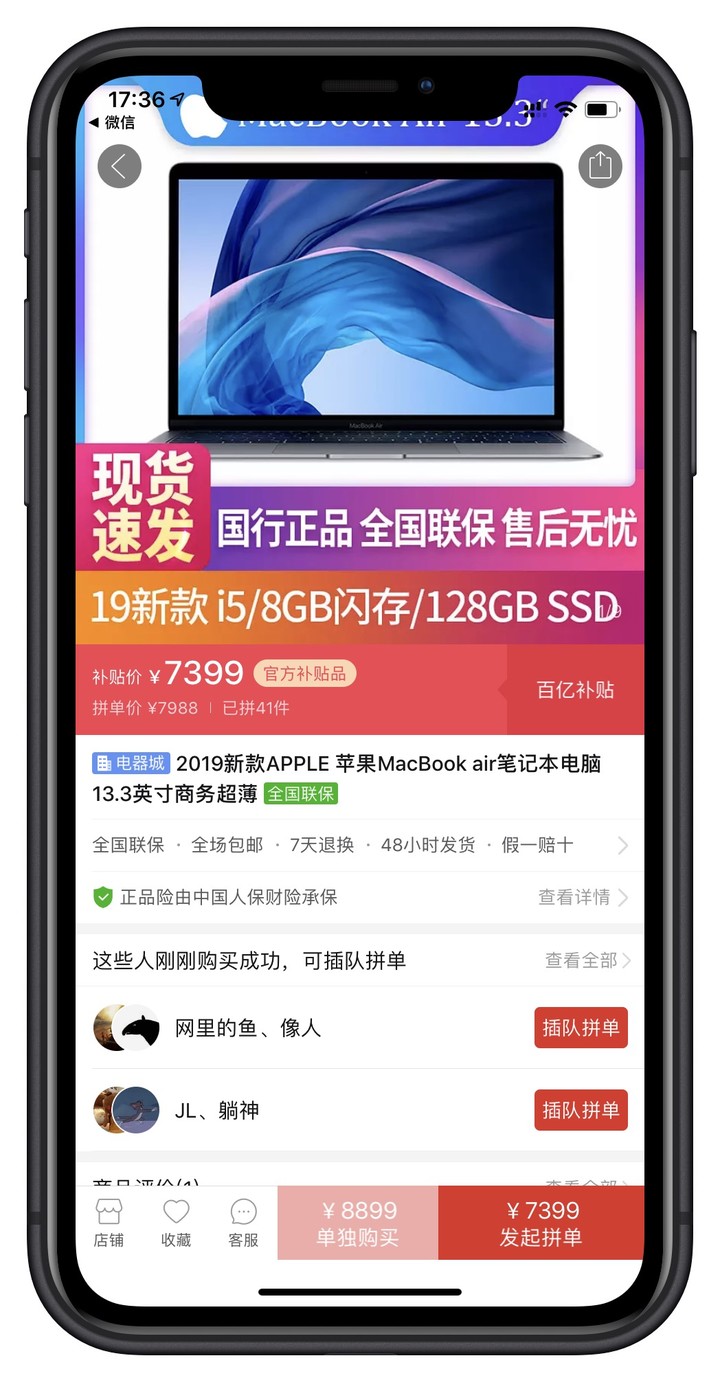The width and height of the screenshot is (720, 1391).
Task: Expand the 全国联保 service guarantees row
Action: 360,845
